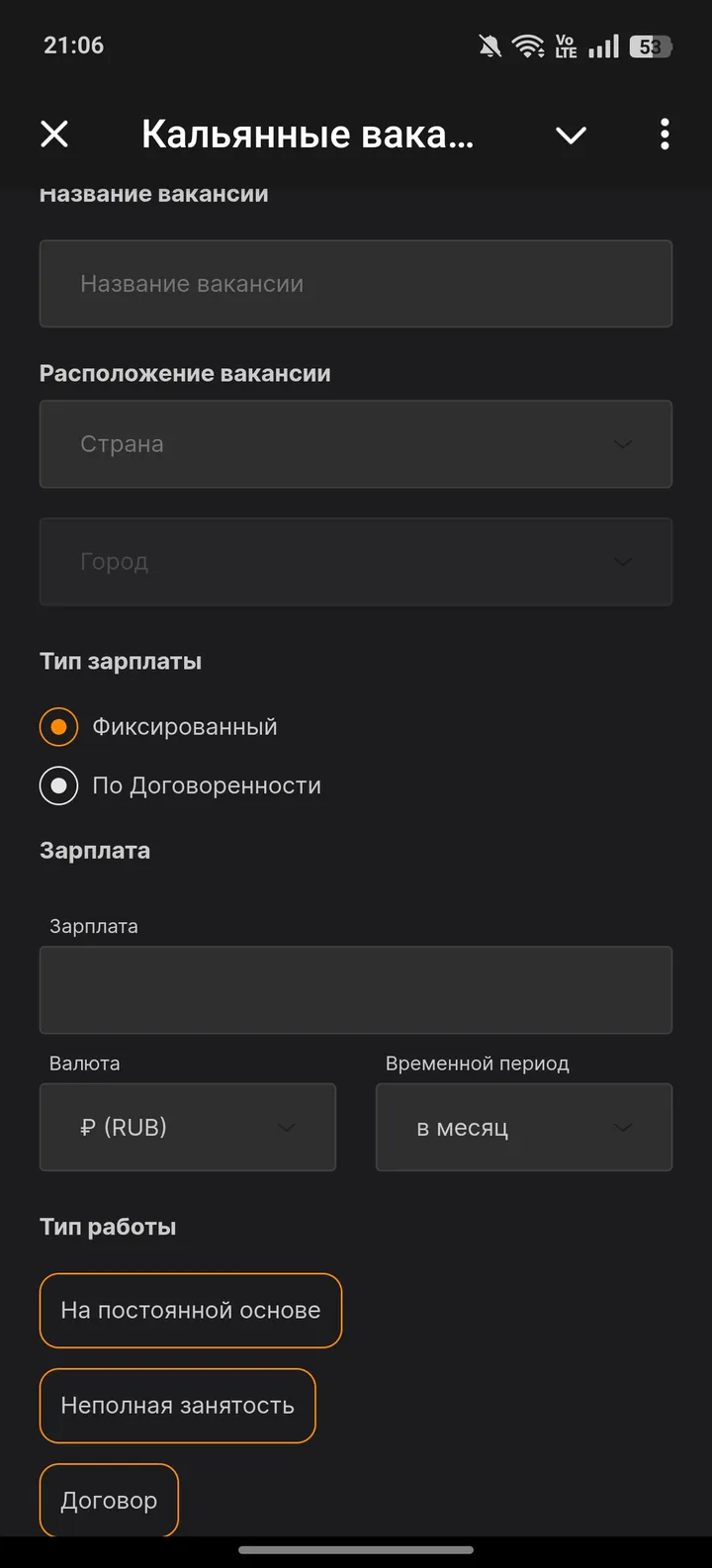This screenshot has width=712, height=1568.
Task: Open the Страна country dropdown
Action: pos(356,443)
